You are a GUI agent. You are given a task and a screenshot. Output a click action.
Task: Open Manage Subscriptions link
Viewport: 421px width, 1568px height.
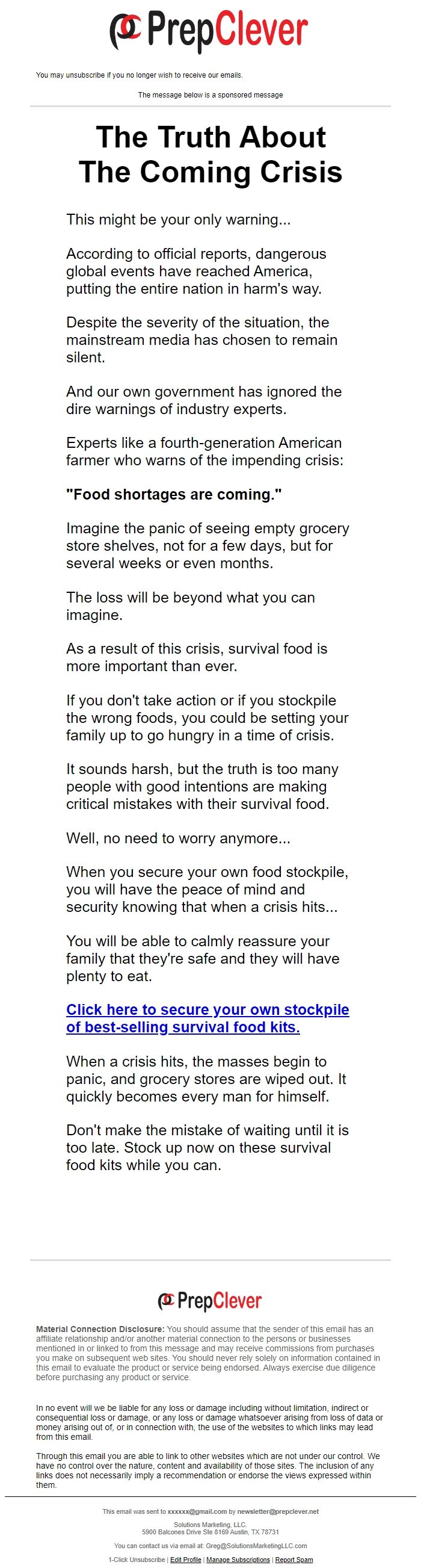pos(238,1559)
